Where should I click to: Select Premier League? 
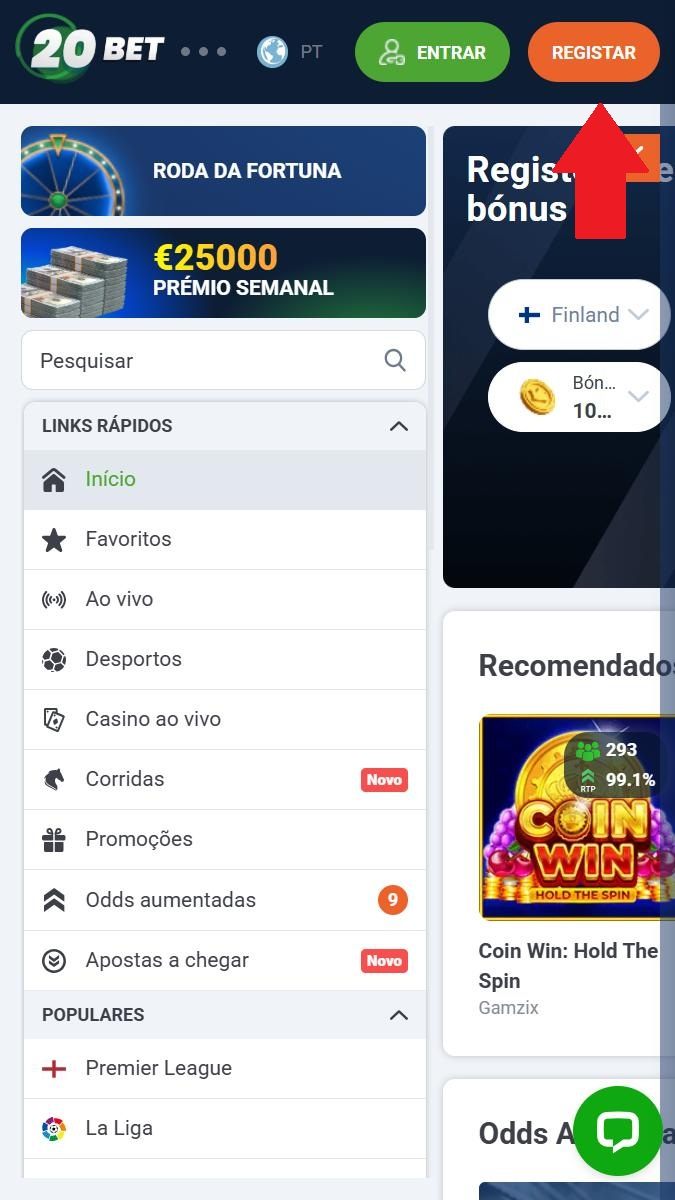coord(158,1068)
